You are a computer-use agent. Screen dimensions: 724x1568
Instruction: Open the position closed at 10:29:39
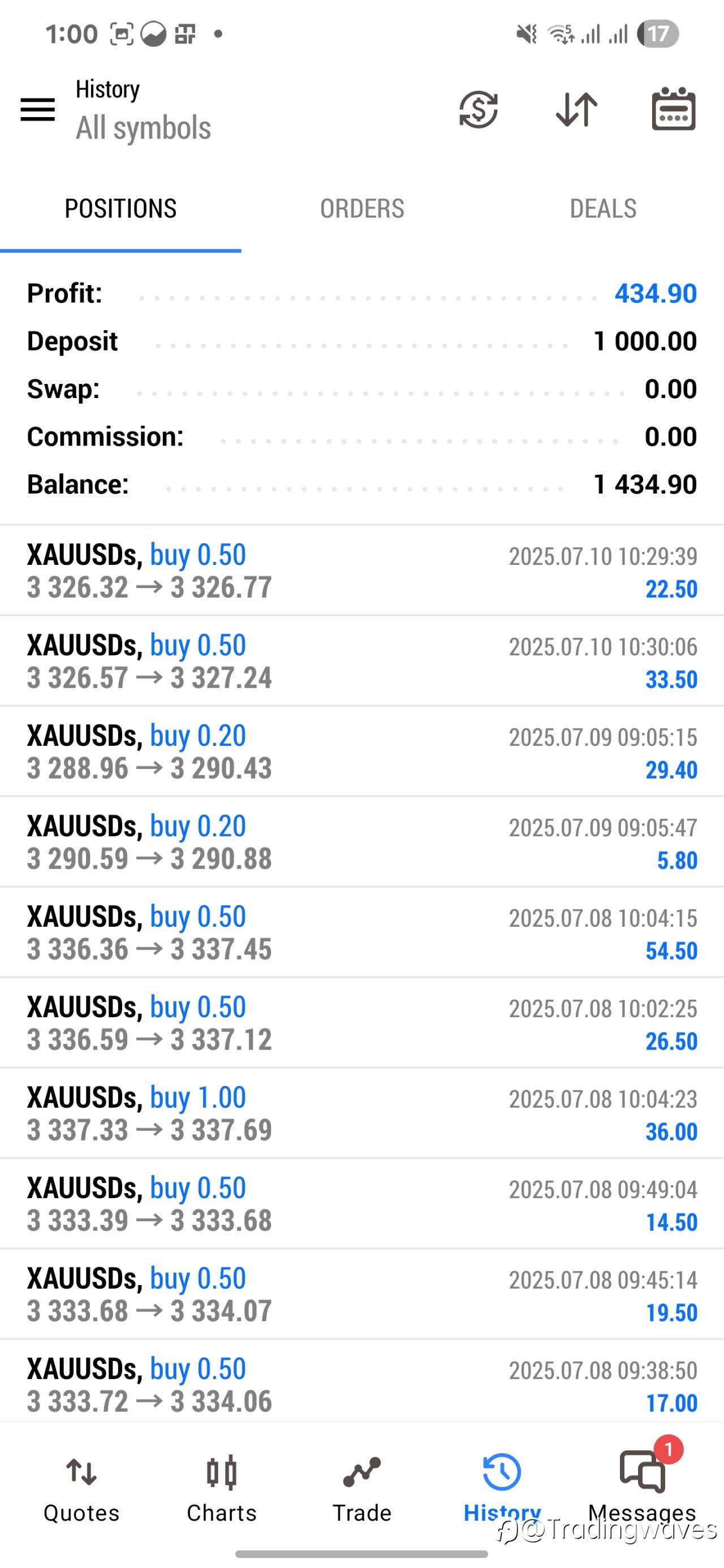point(361,571)
